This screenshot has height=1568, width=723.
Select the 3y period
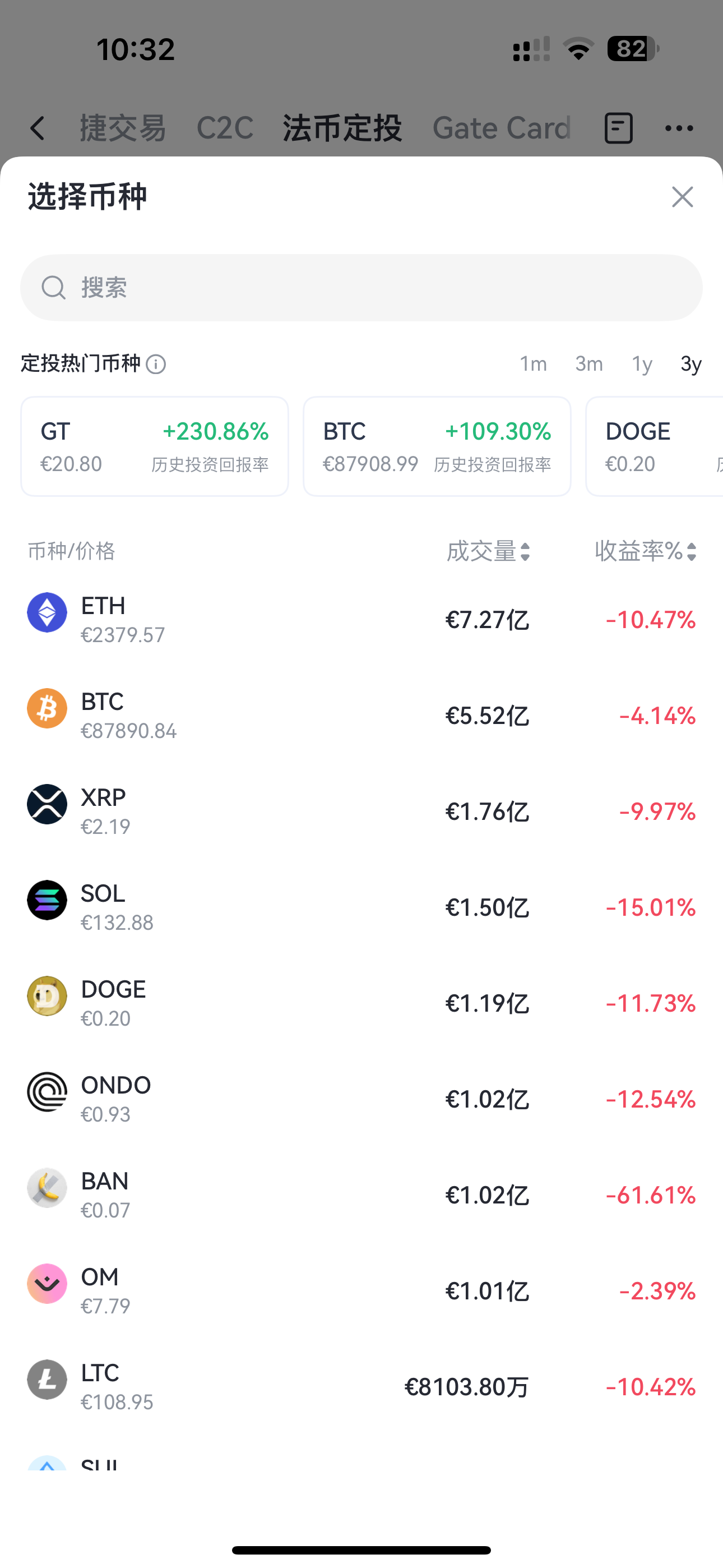(x=690, y=364)
